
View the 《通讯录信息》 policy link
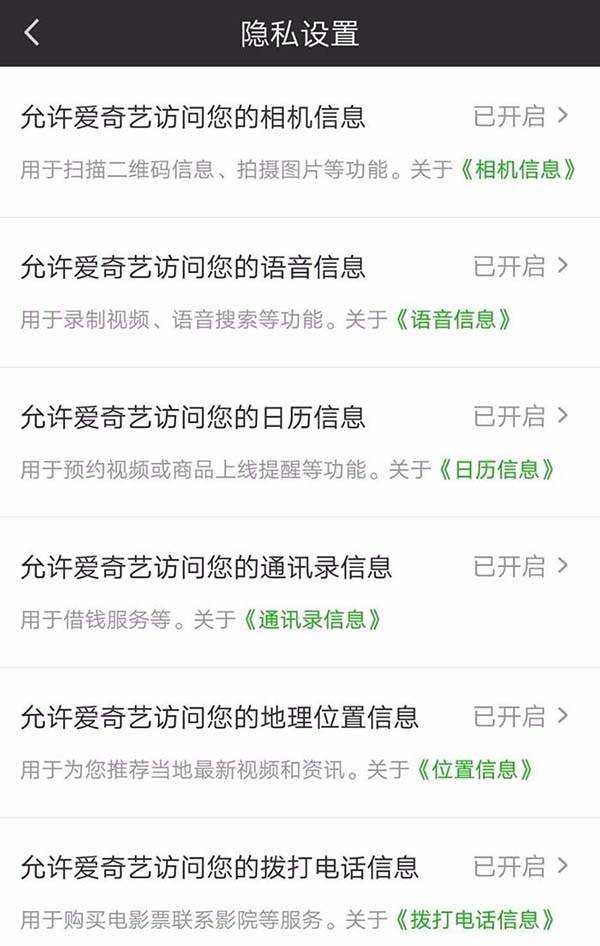312,620
